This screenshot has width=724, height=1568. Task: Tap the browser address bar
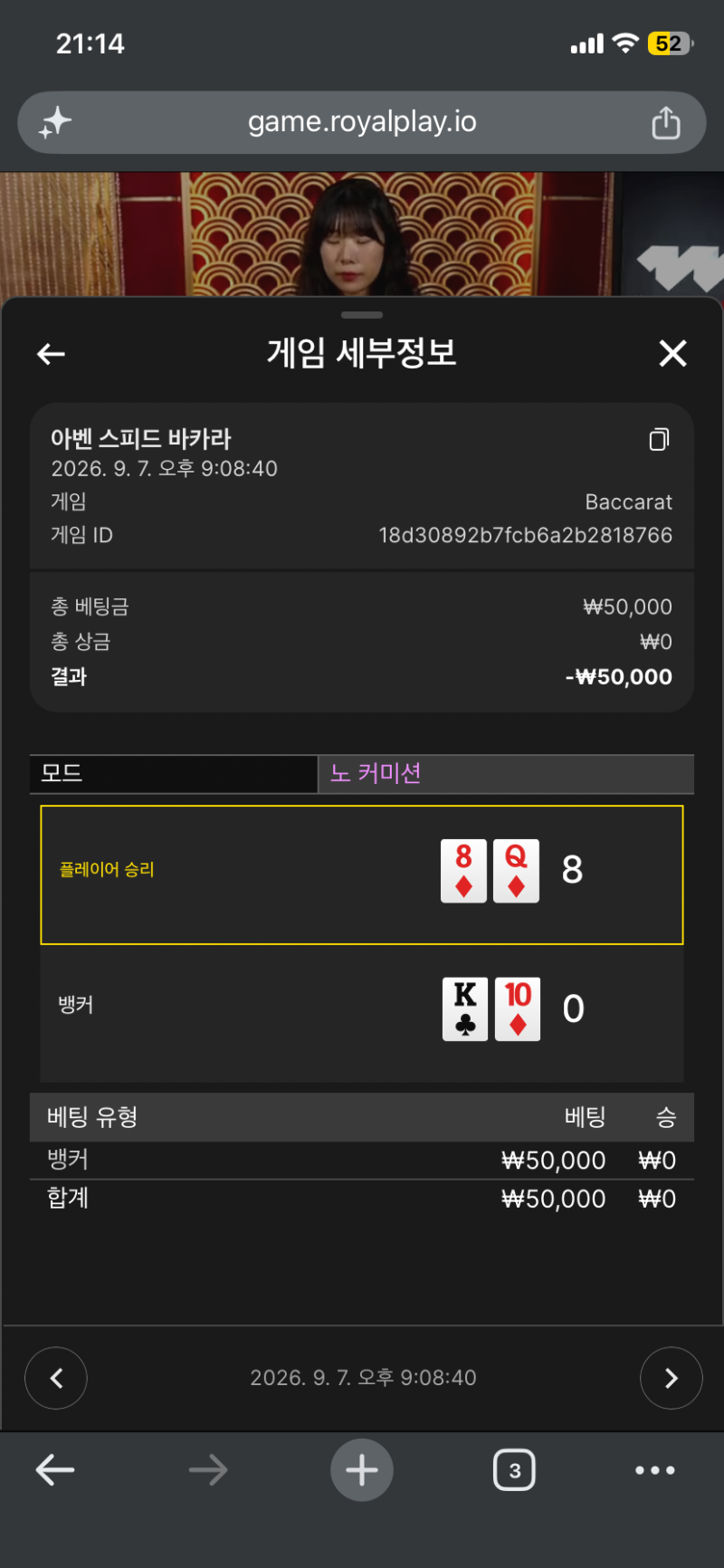click(x=362, y=122)
